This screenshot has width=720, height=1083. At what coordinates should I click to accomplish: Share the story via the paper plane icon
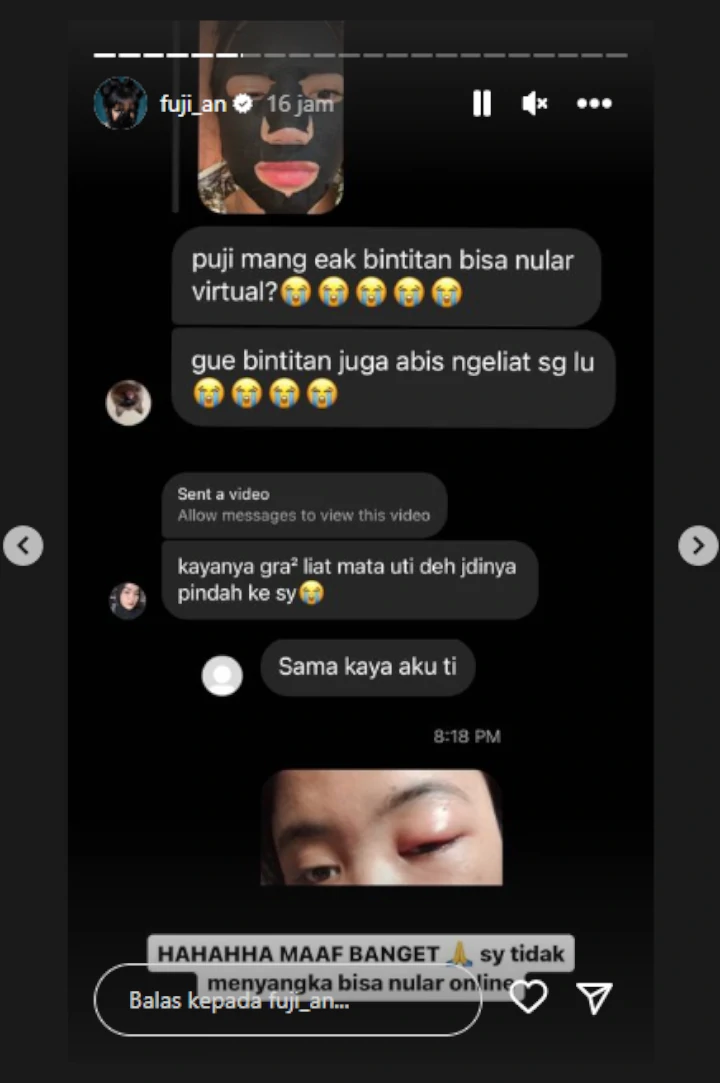coord(594,997)
